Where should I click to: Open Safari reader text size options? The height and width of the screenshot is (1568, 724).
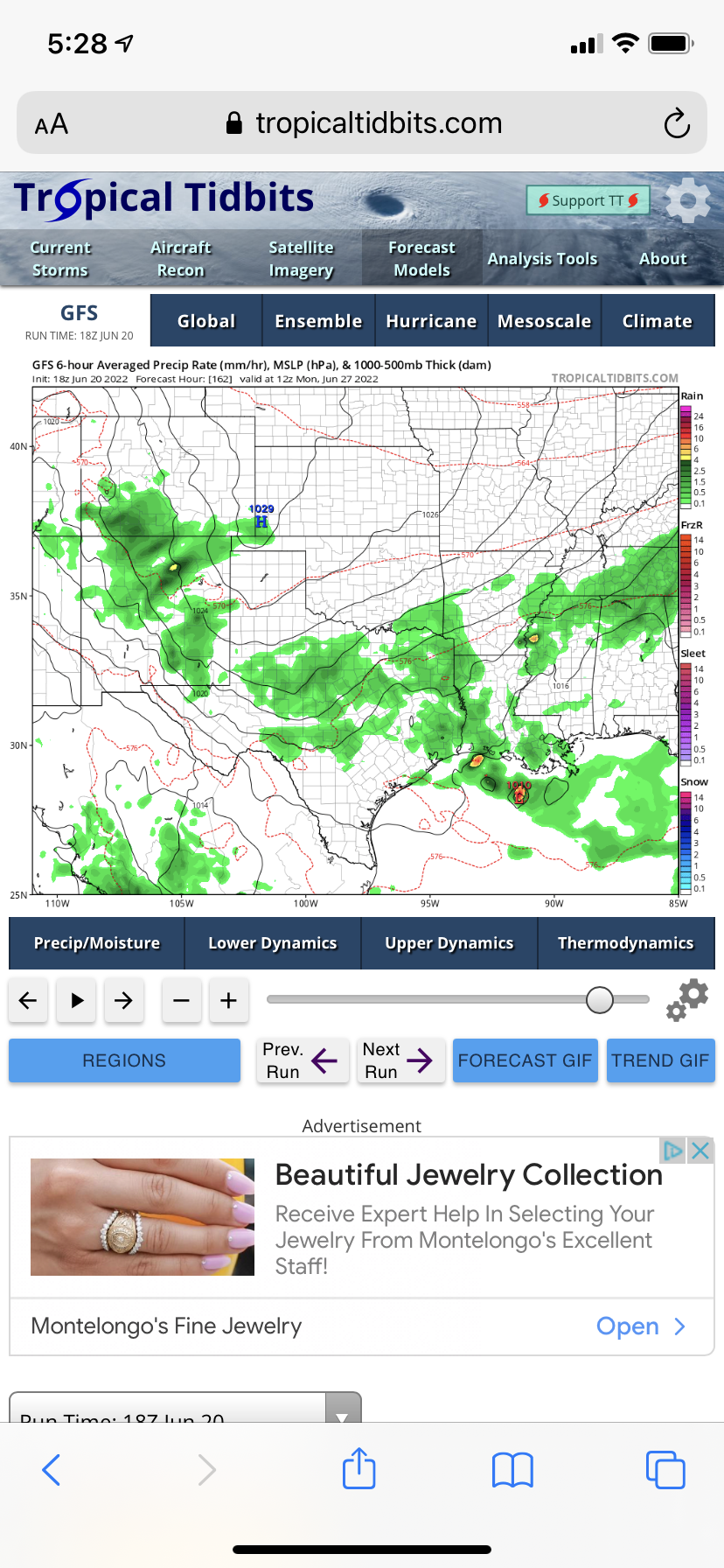coord(52,123)
